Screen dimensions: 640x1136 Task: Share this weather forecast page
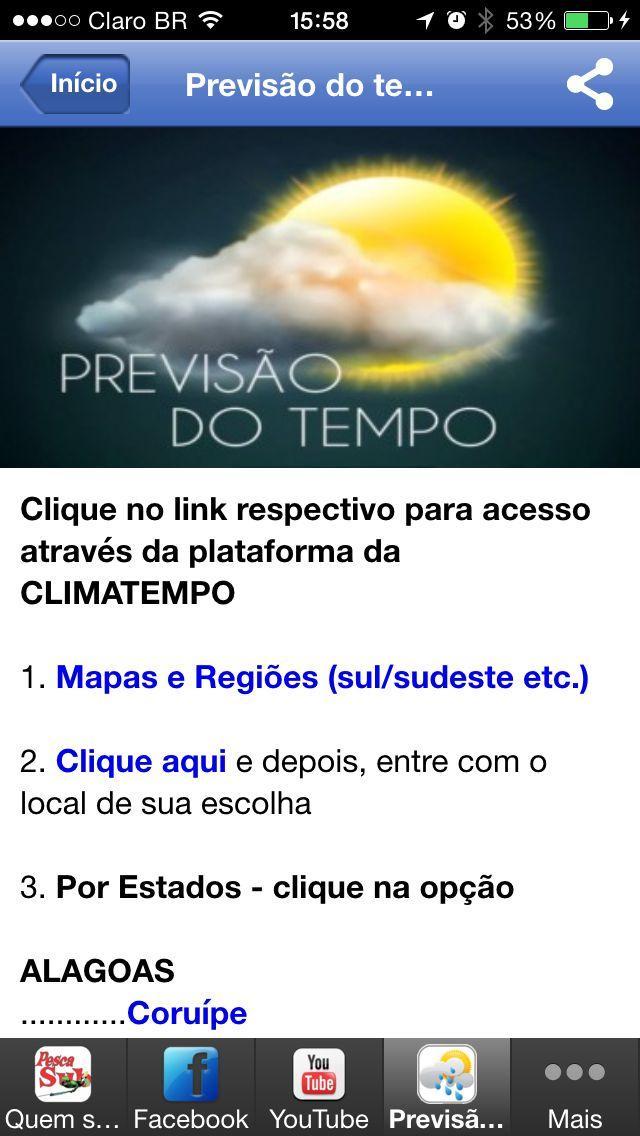(x=590, y=84)
